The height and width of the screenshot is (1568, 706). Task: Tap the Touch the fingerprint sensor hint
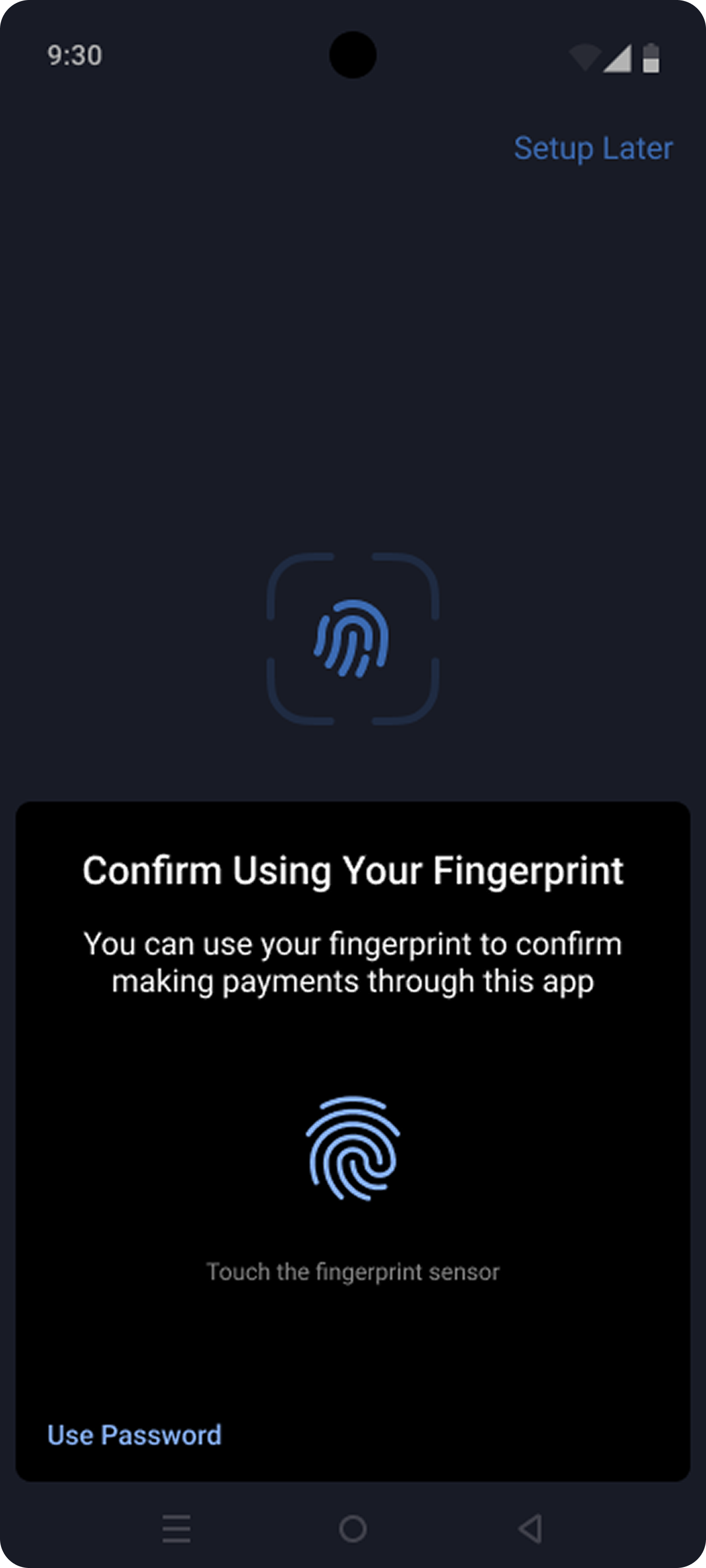353,1271
